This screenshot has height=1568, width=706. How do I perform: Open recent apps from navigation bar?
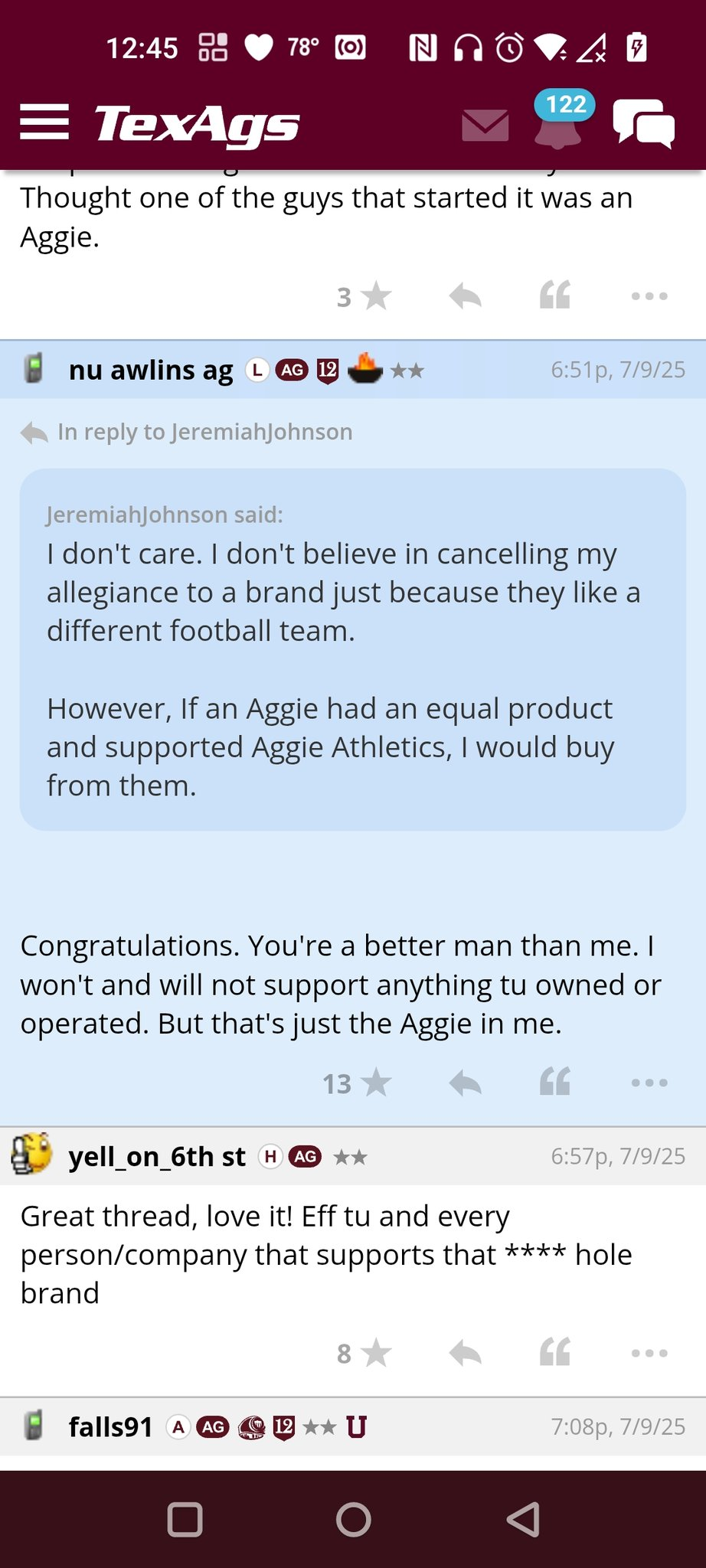(x=185, y=1519)
